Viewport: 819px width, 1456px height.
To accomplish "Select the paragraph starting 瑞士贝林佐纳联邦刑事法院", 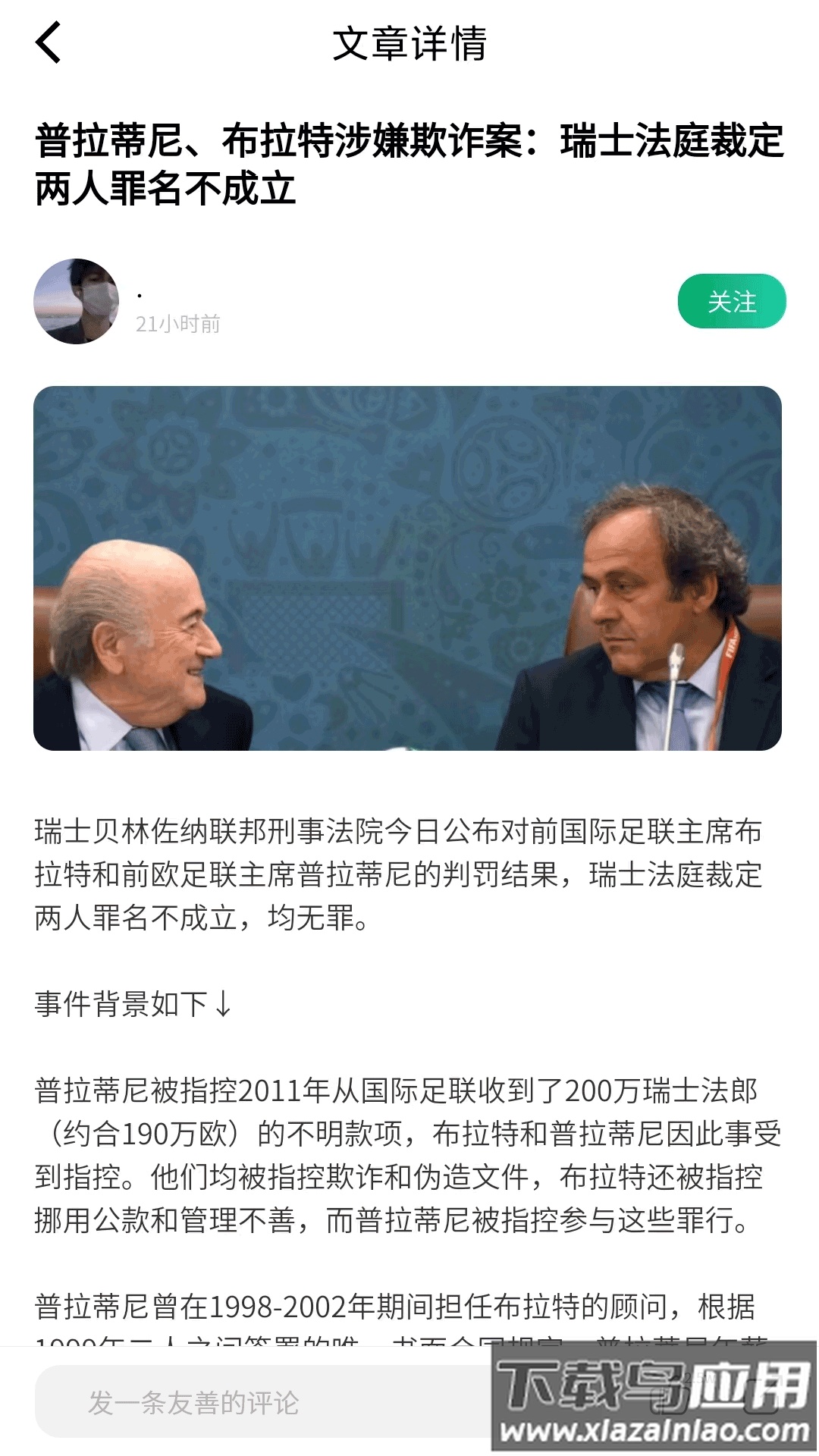I will (409, 872).
